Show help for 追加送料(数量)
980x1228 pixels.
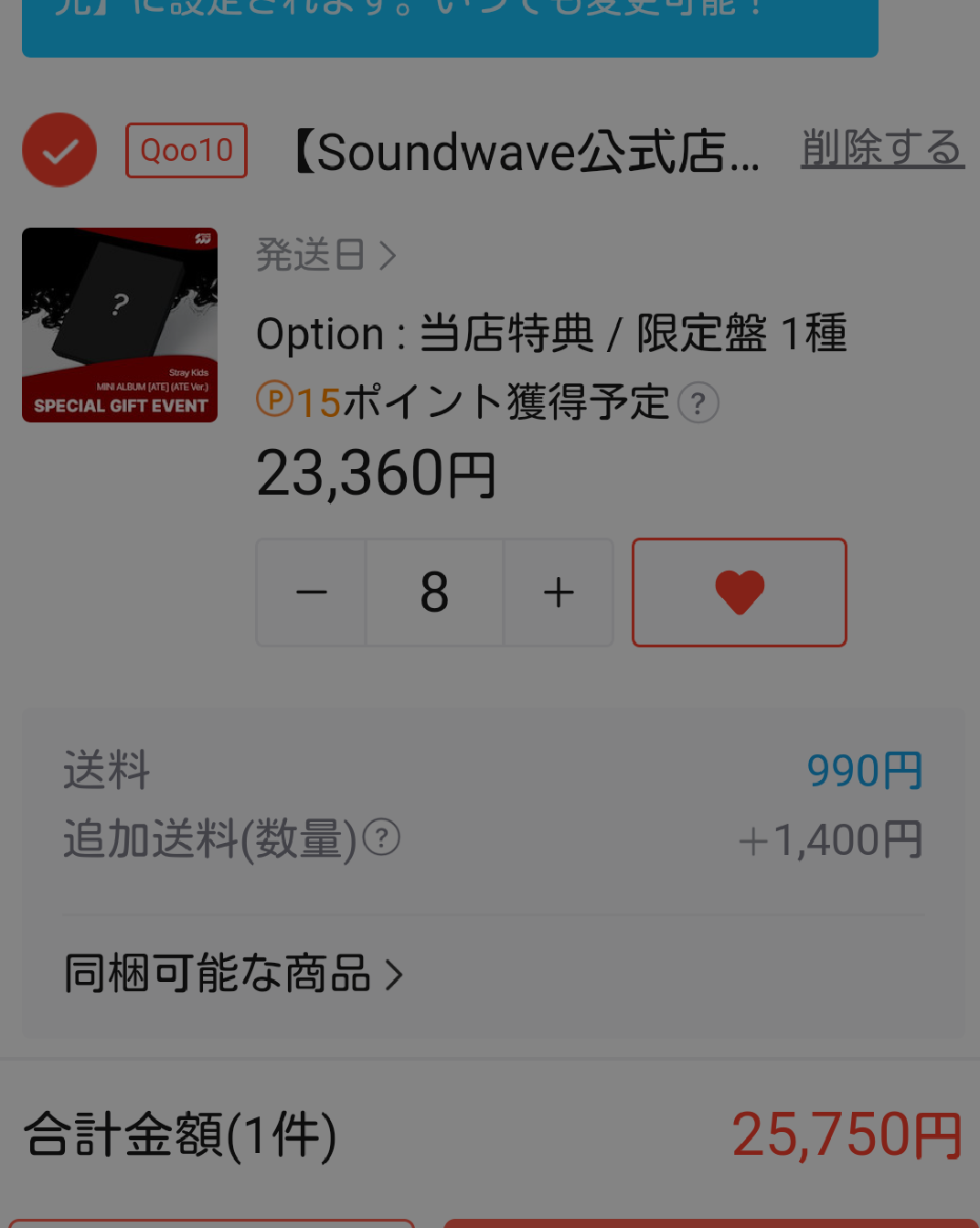tap(381, 838)
